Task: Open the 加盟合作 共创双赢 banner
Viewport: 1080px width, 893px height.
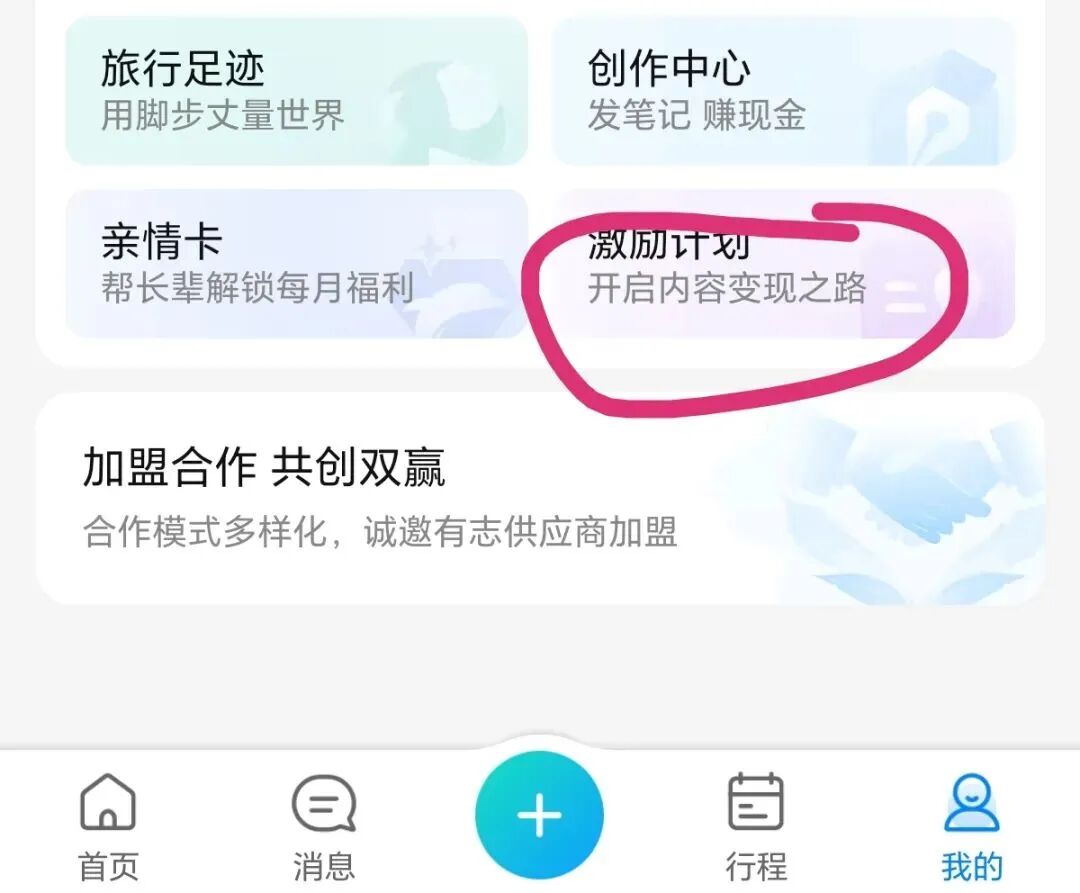Action: (540, 499)
